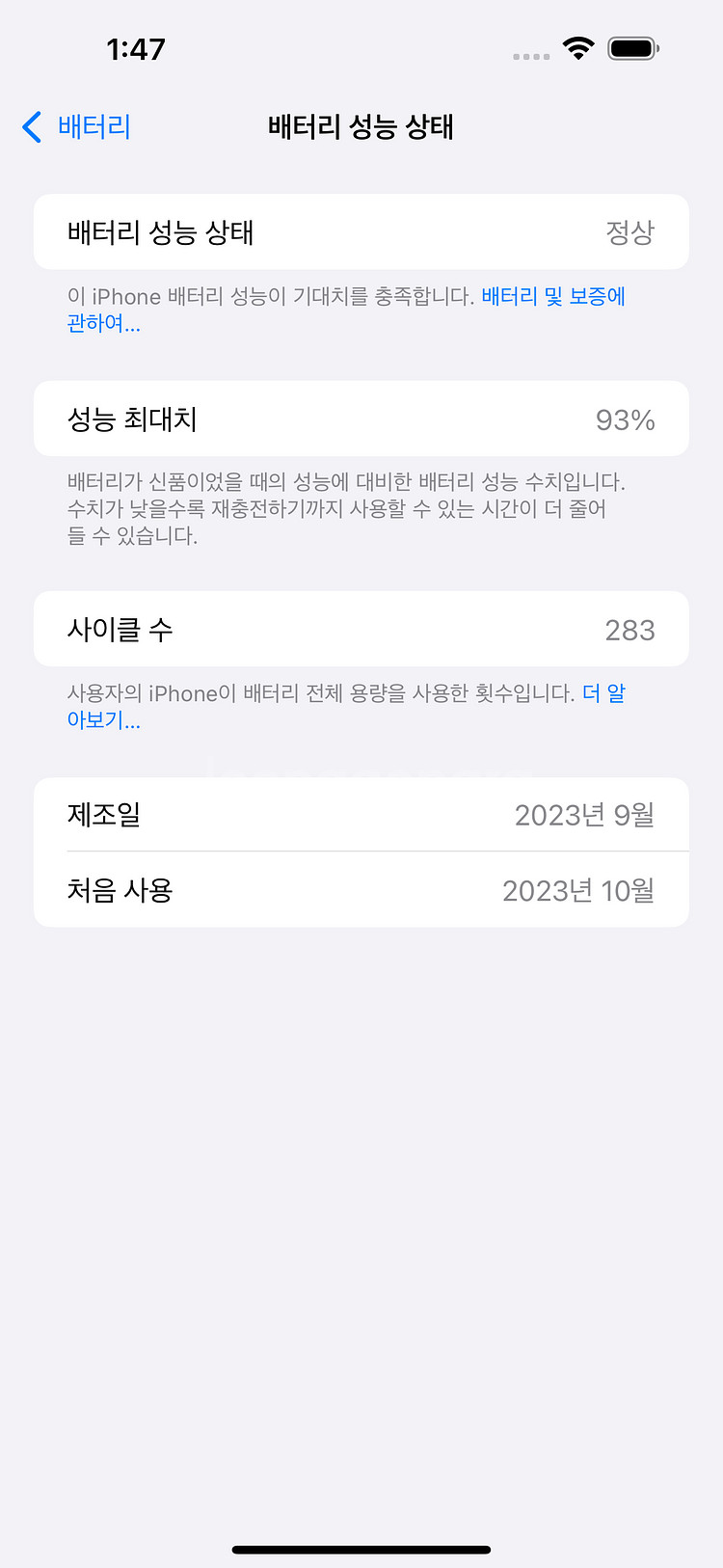The width and height of the screenshot is (723, 1568).
Task: Open the 배터리 및 보증에 관하여 link
Action: tap(552, 297)
